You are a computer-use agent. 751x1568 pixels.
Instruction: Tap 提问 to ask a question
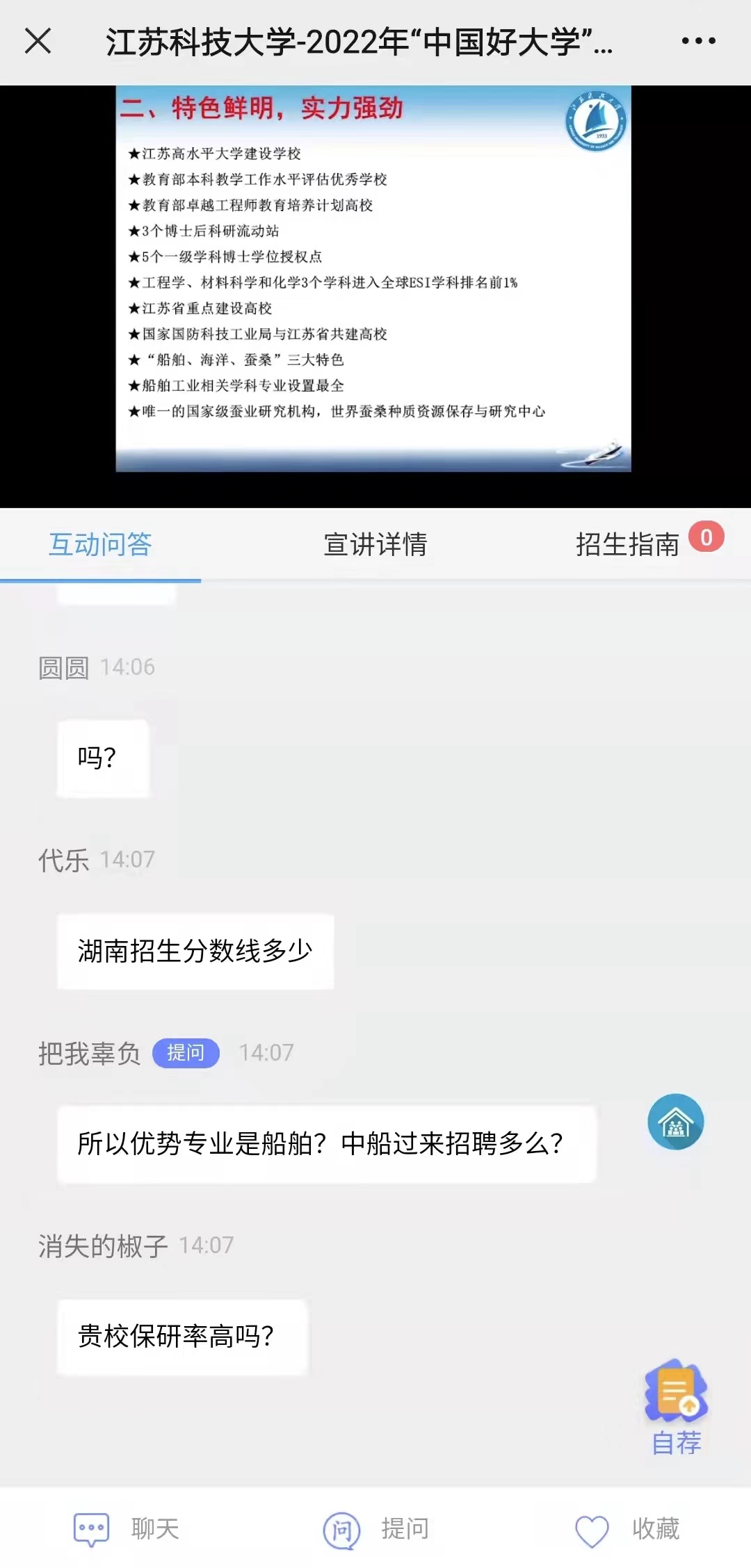pos(376,1529)
